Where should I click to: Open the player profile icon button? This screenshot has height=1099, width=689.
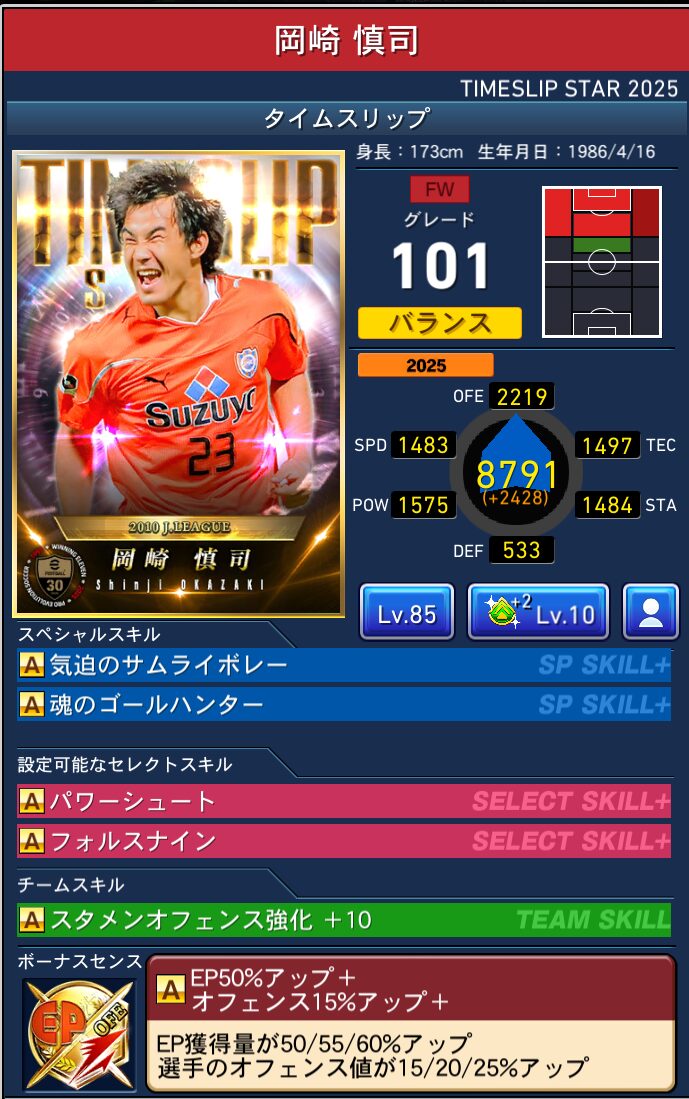(x=651, y=613)
